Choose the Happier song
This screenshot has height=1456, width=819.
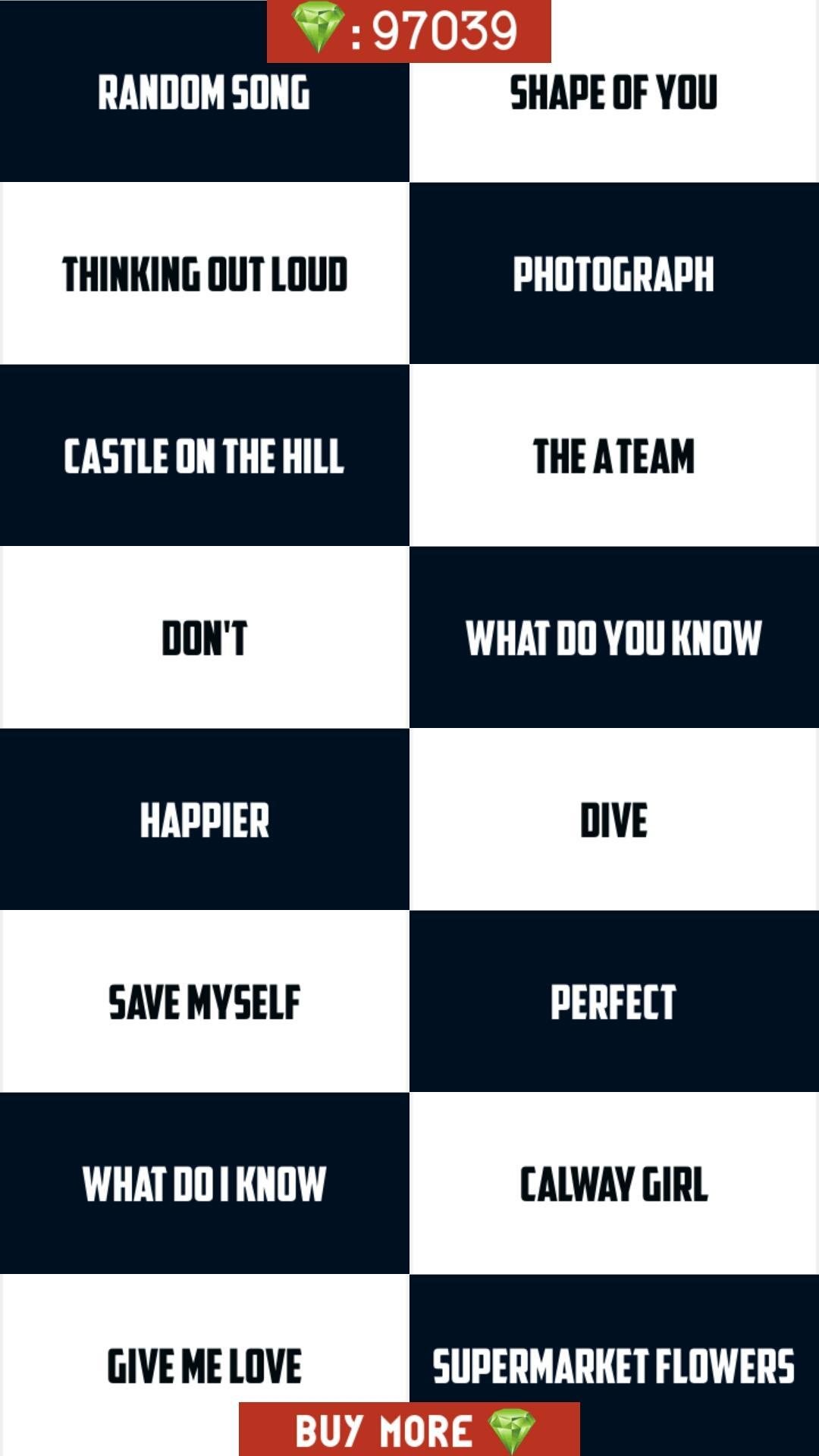click(x=204, y=819)
